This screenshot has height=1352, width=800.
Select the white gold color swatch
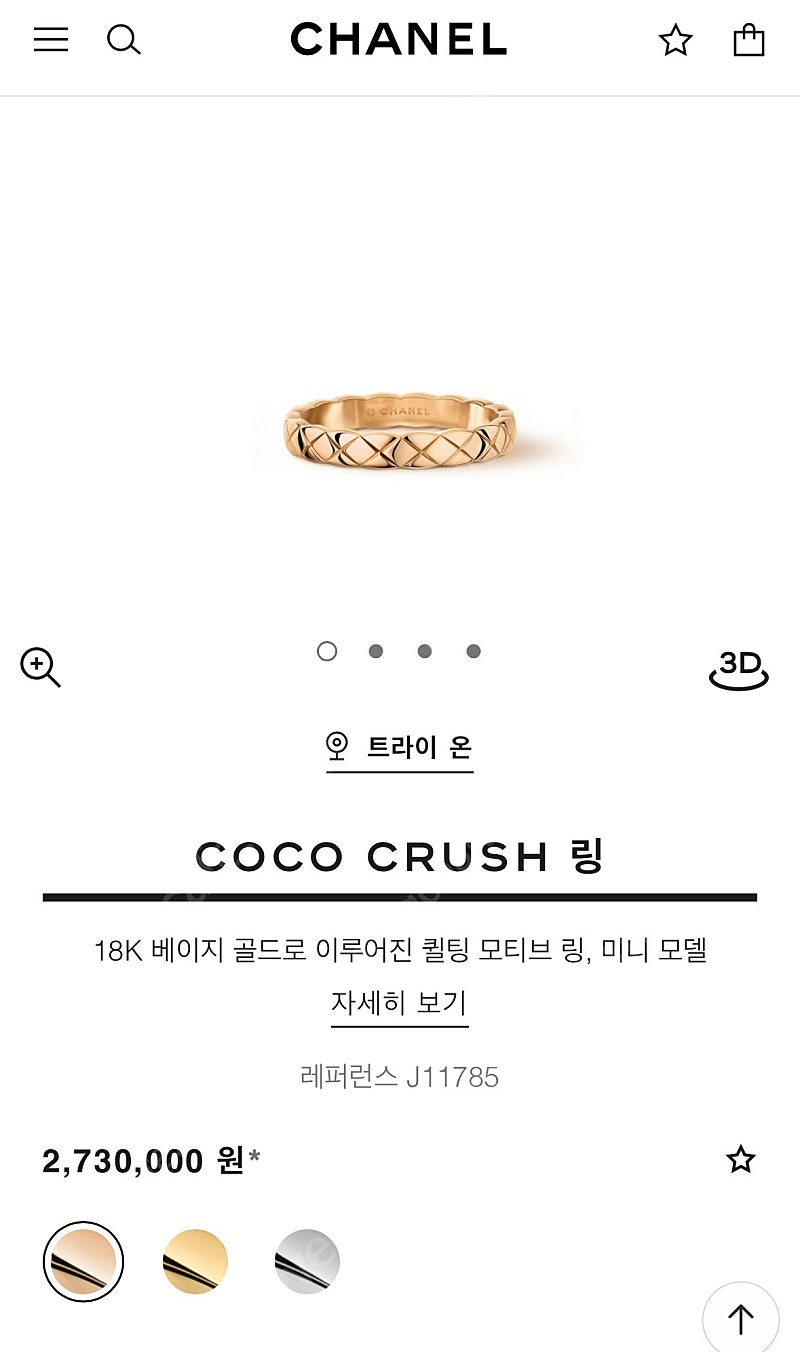[x=307, y=1262]
